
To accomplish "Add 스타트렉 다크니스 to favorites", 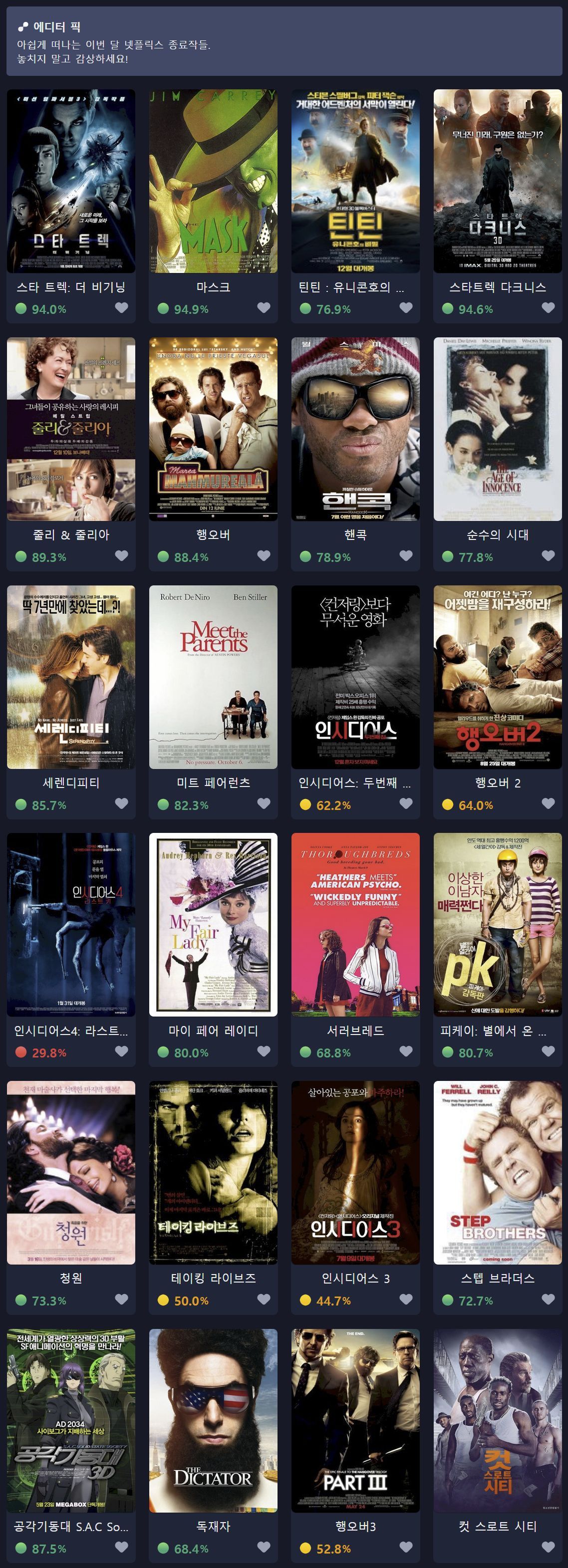I will click(548, 308).
